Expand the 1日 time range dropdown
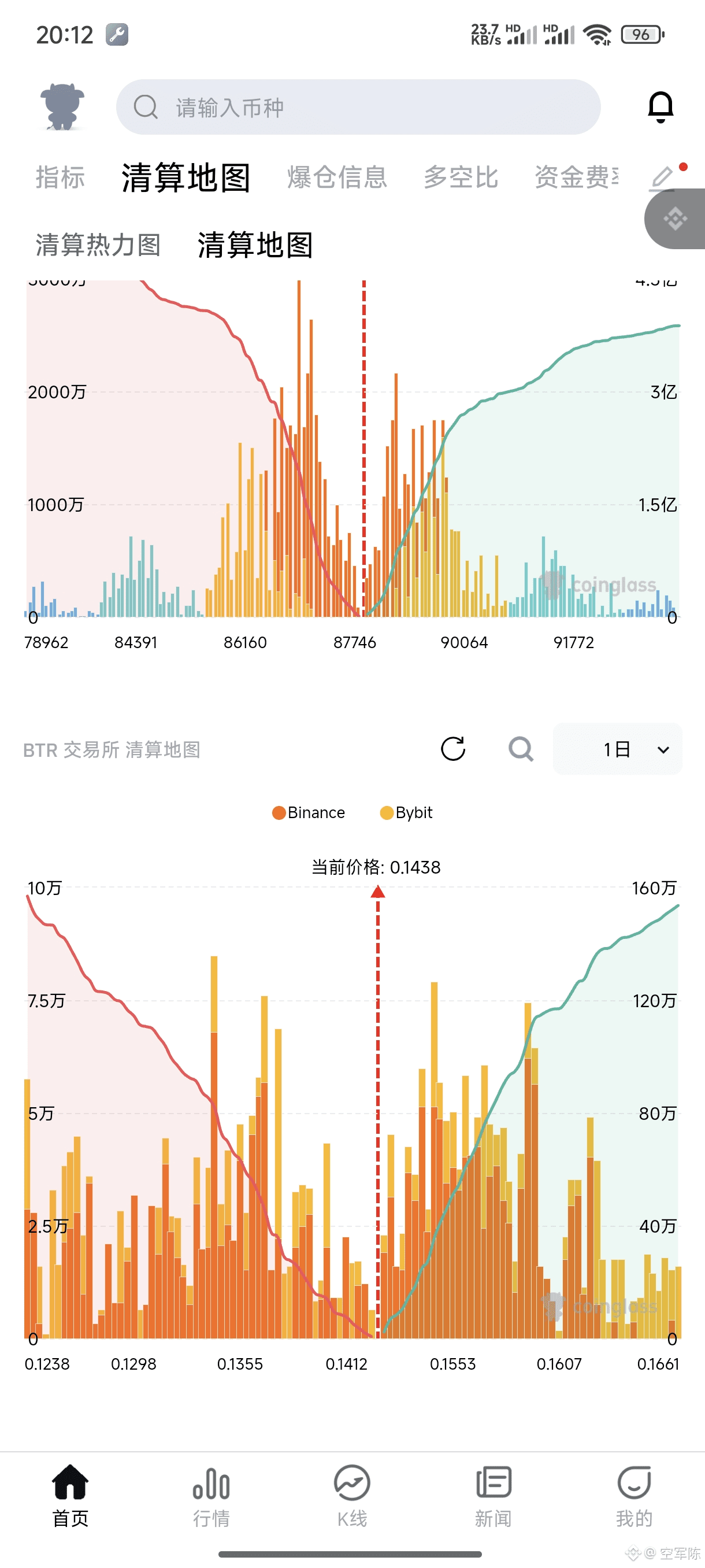705x1568 pixels. (617, 749)
